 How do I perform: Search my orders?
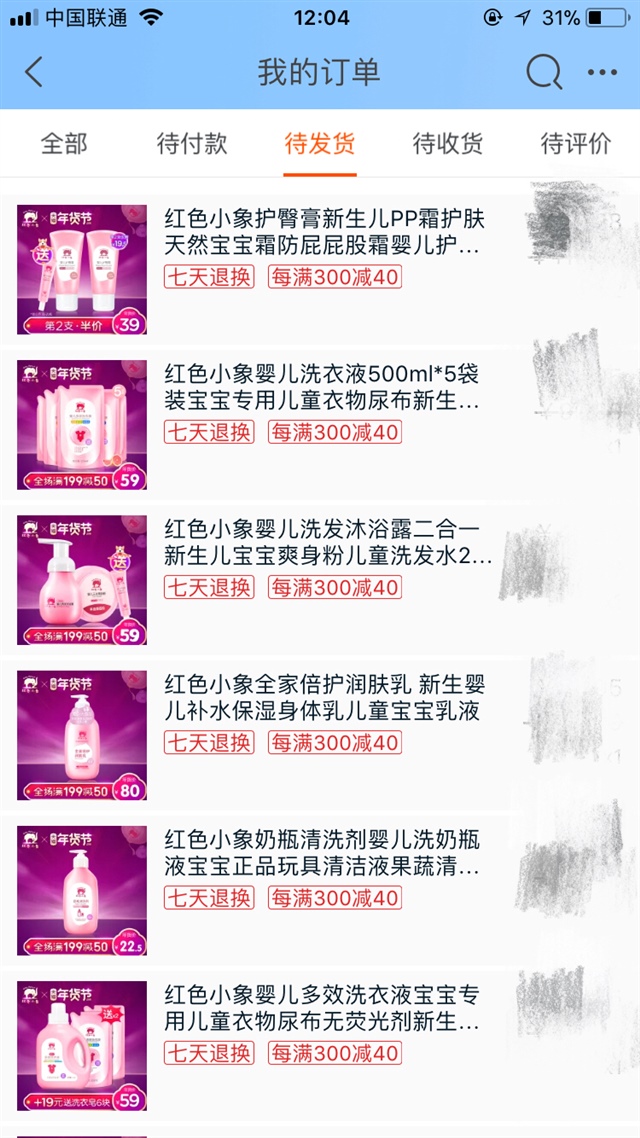543,72
